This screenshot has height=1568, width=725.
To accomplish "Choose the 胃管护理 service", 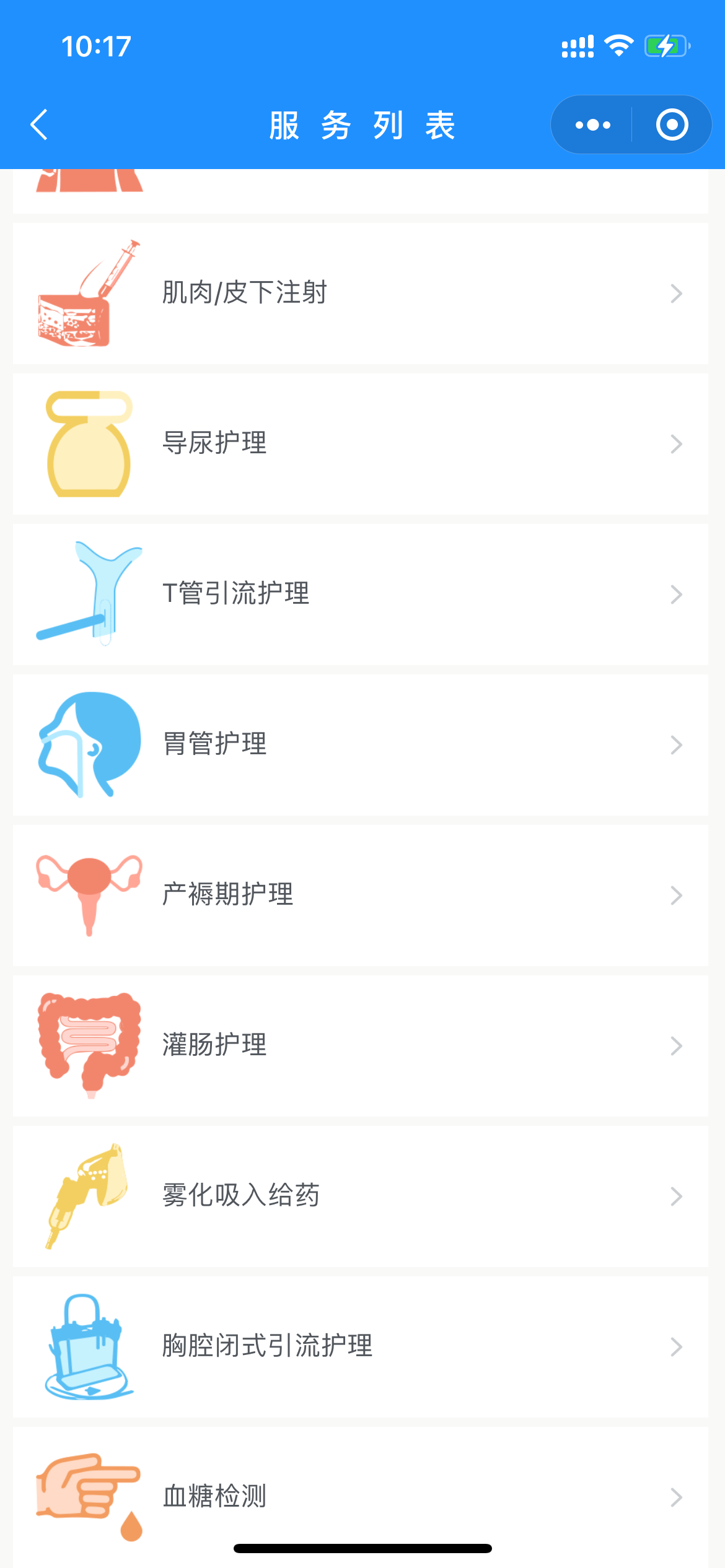I will pos(360,745).
